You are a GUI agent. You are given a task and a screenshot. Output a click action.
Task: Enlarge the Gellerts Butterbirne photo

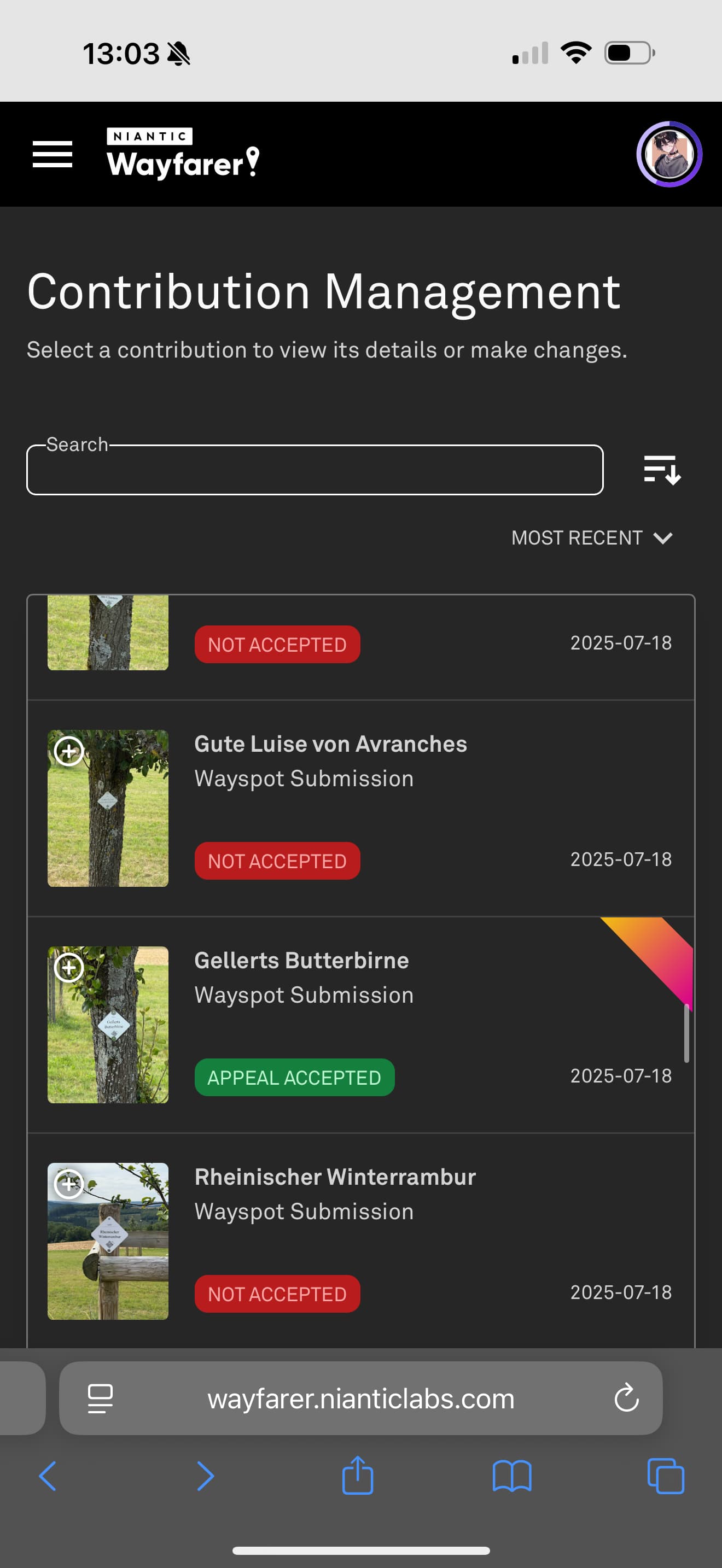(x=69, y=968)
